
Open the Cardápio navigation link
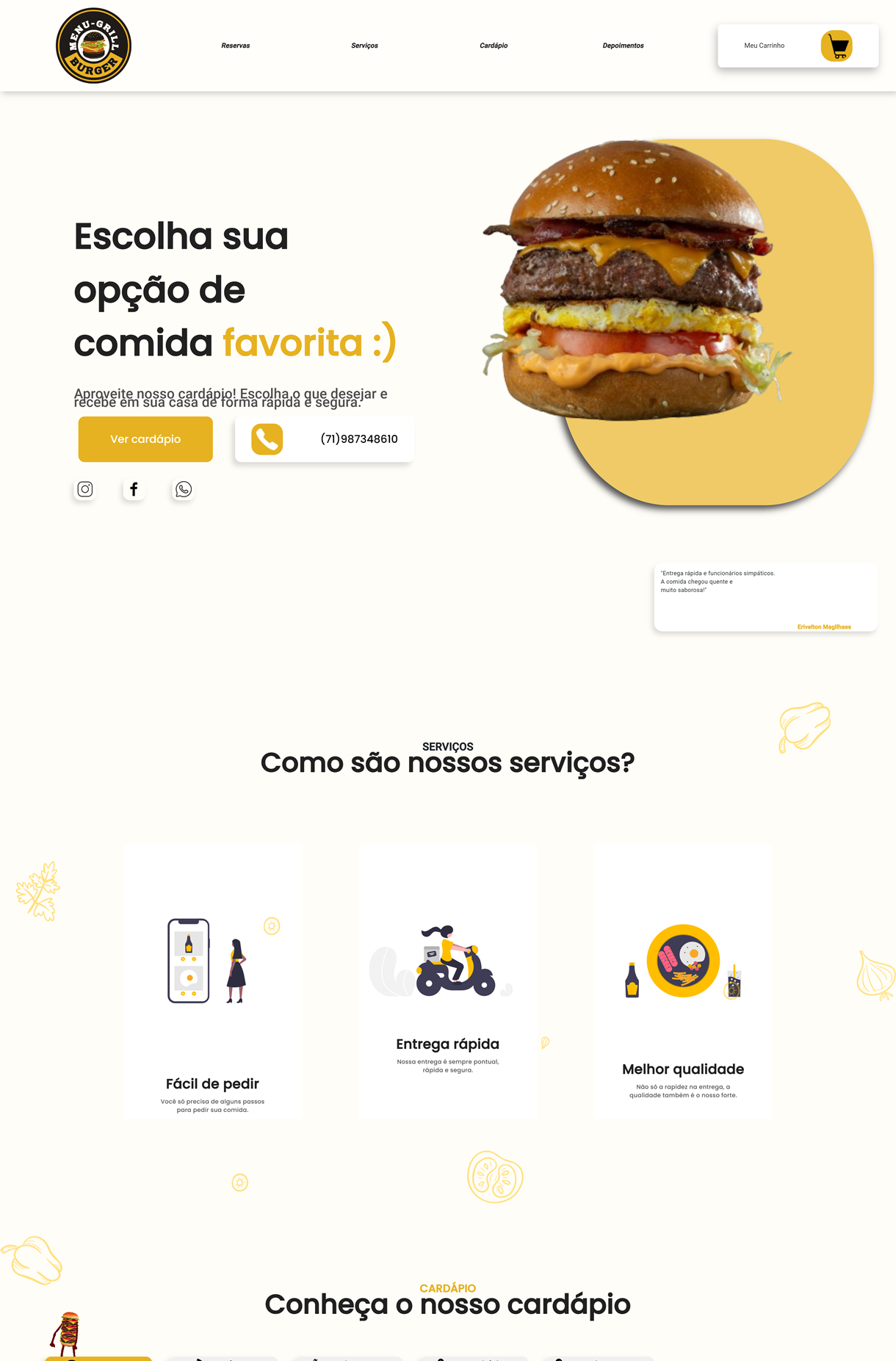[494, 46]
